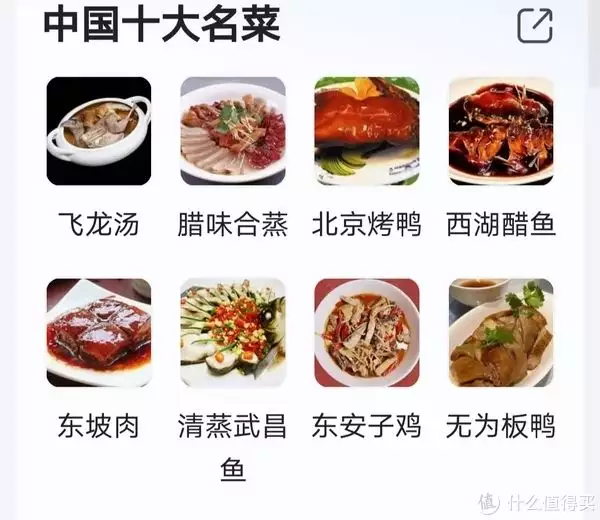Open the 东坡肉 dish tile
This screenshot has height=520, width=600.
coord(98,333)
